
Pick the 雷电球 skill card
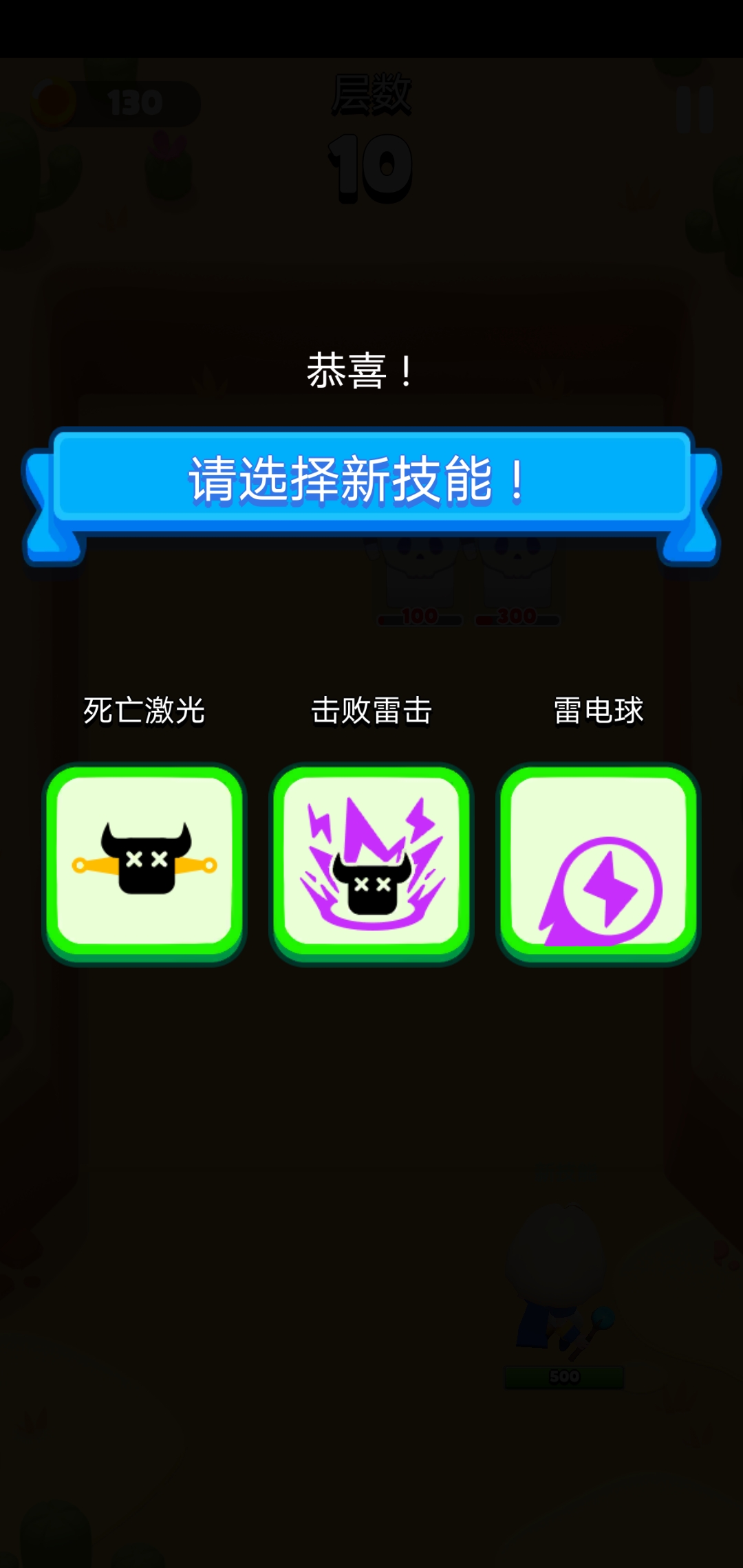coord(599,863)
